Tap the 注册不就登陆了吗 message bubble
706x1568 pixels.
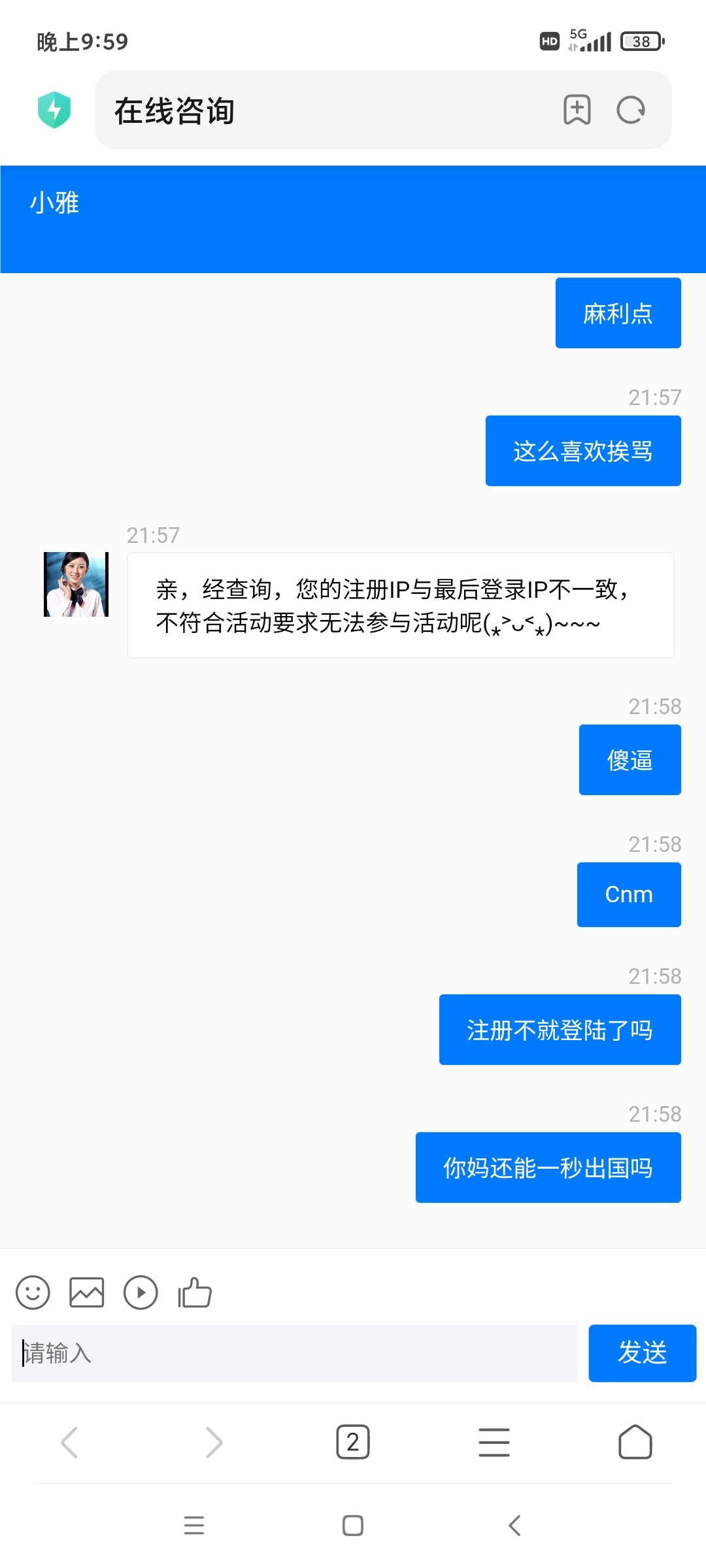(560, 1029)
